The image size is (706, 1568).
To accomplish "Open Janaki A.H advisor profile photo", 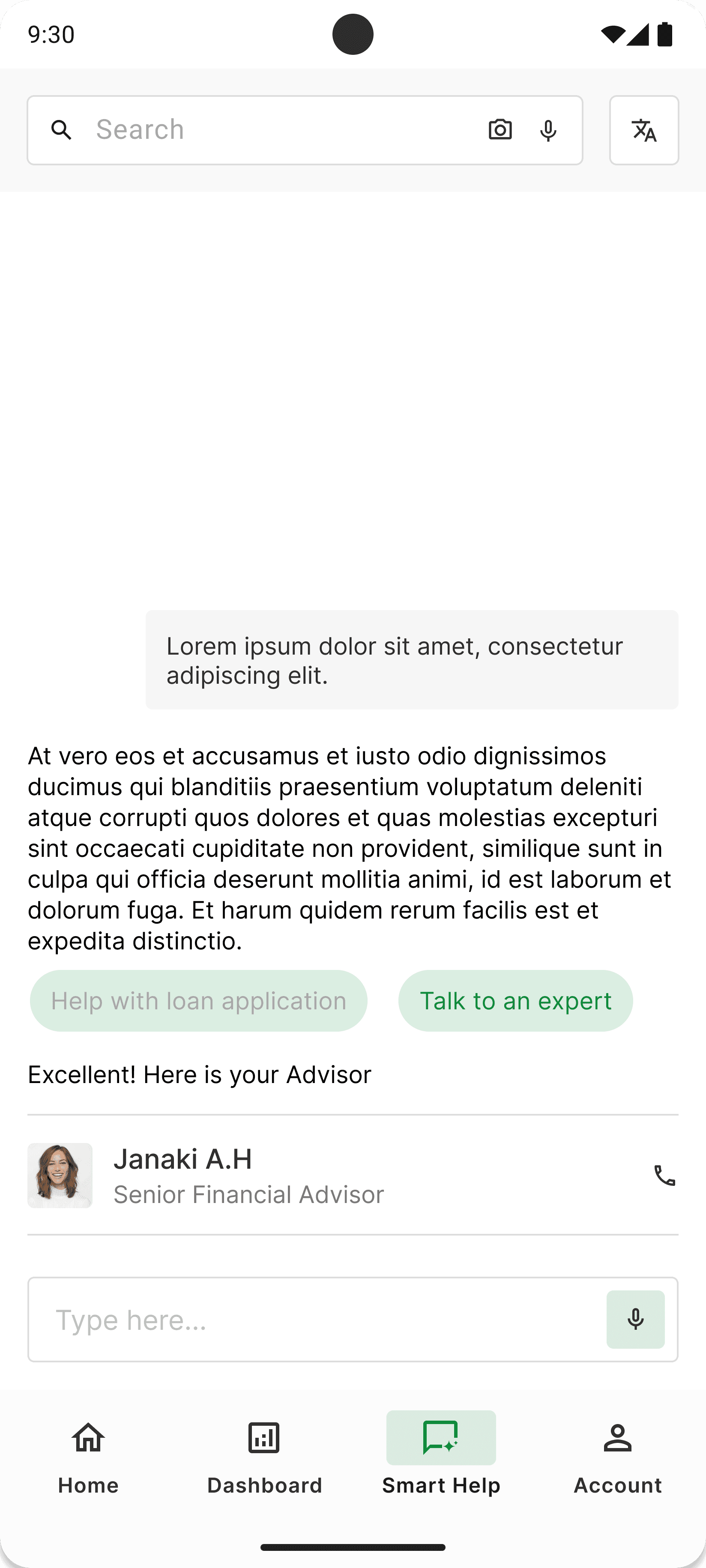I will click(x=60, y=1176).
